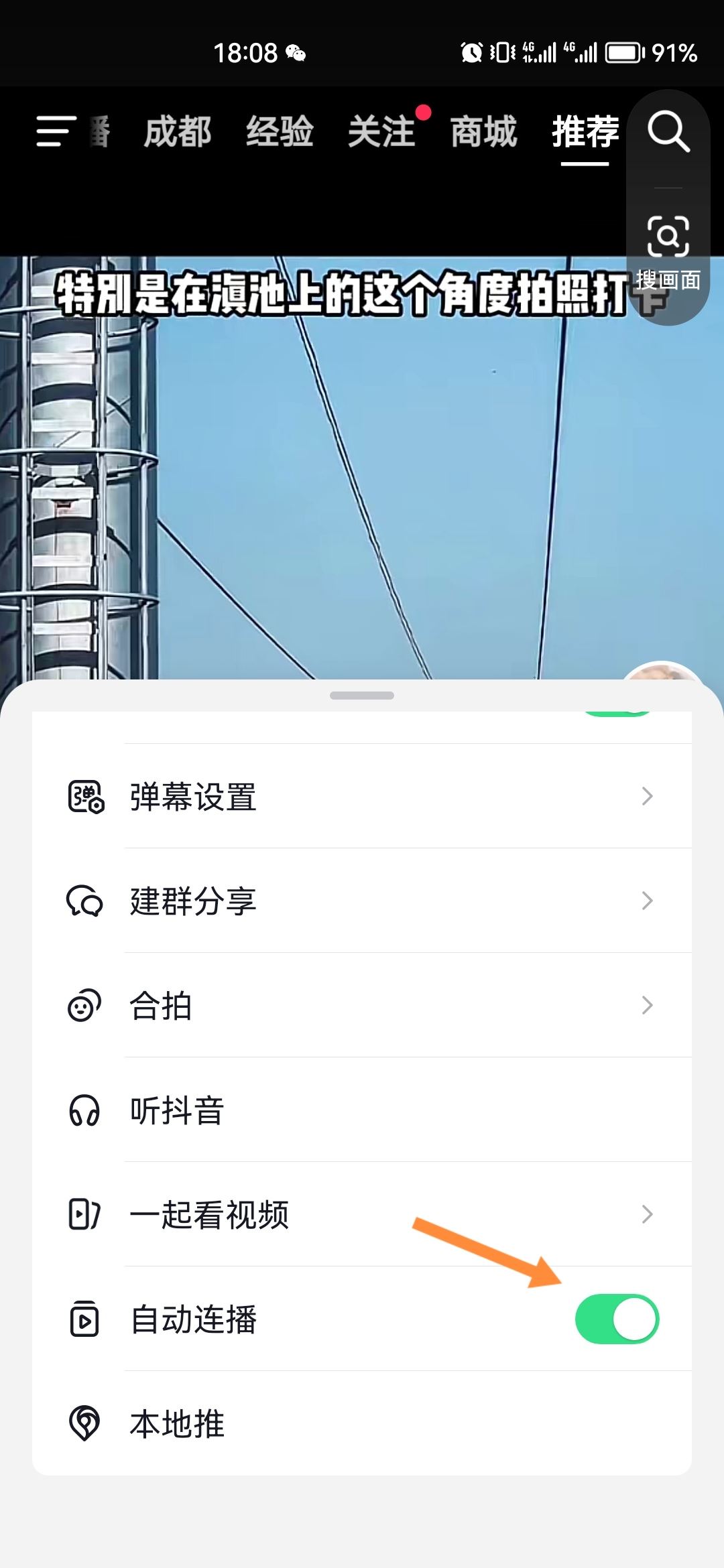The image size is (724, 1568).
Task: Select 听抖音 listening mode
Action: pyautogui.click(x=362, y=1110)
